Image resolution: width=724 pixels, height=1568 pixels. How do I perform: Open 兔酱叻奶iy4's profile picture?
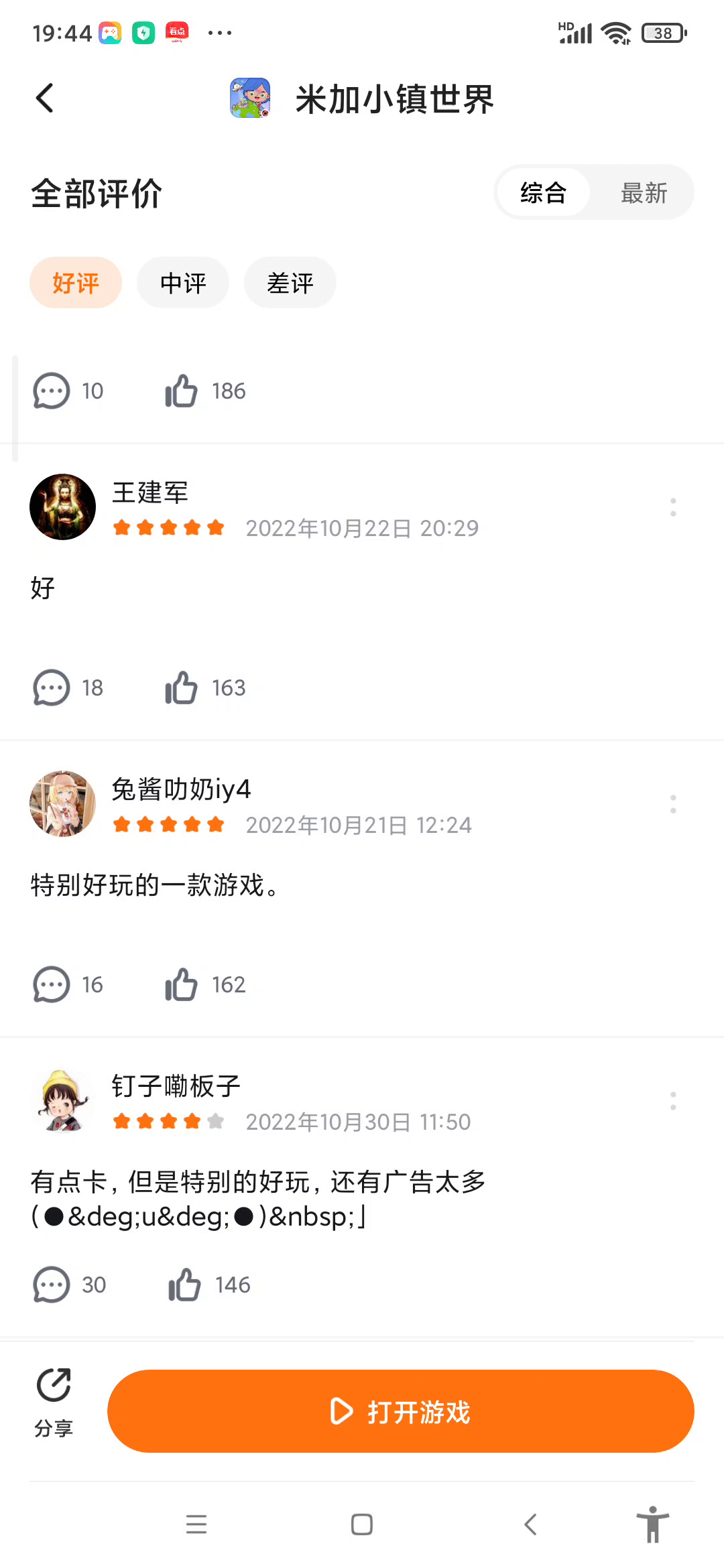pos(63,803)
